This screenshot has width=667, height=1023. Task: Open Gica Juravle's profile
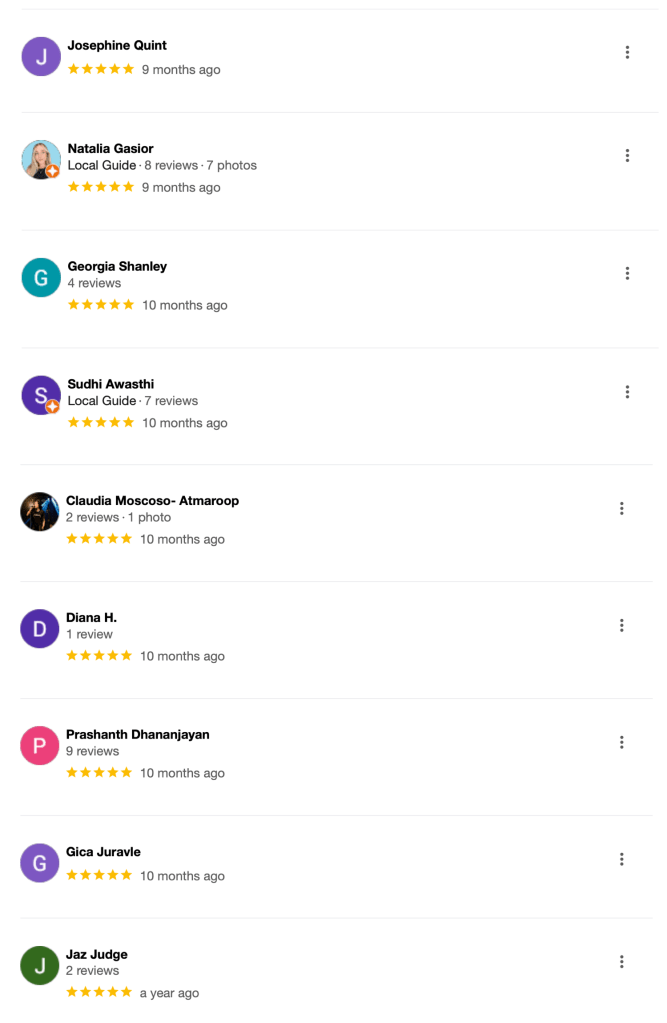(x=103, y=852)
